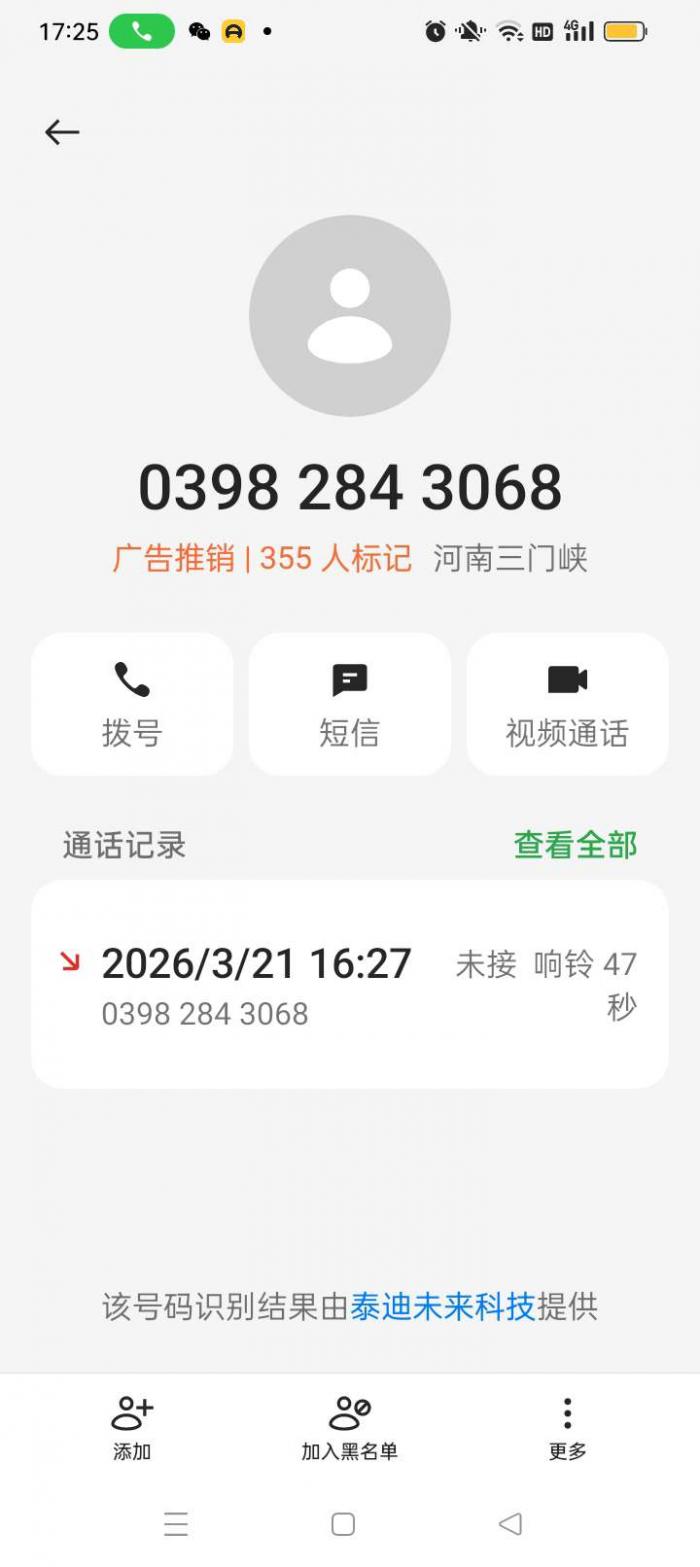700x1567 pixels.
Task: Dial the number with 拨号 button
Action: (132, 704)
